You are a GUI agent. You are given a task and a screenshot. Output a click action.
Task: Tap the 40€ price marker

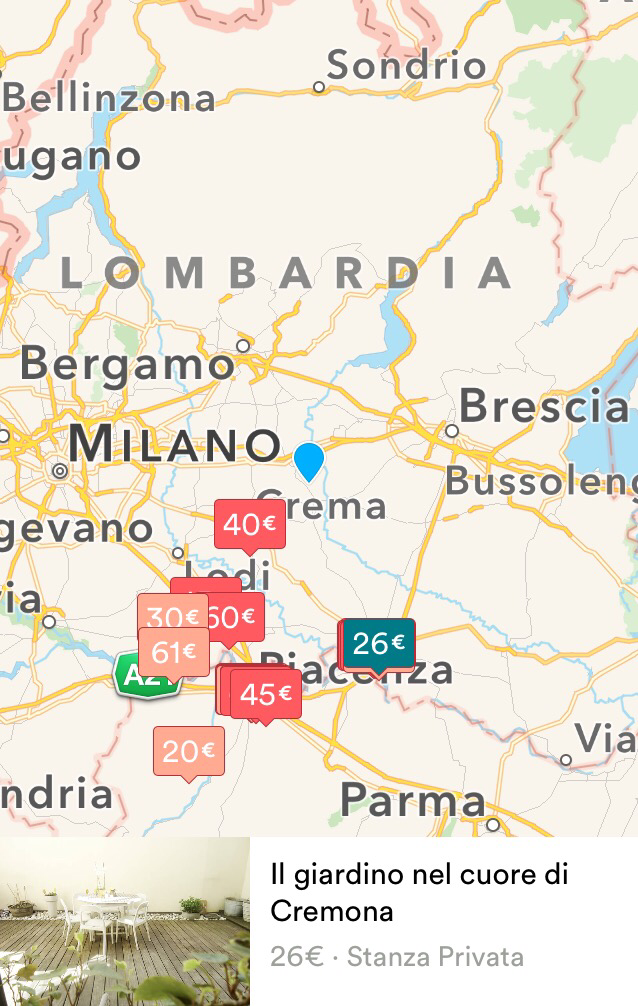point(249,524)
